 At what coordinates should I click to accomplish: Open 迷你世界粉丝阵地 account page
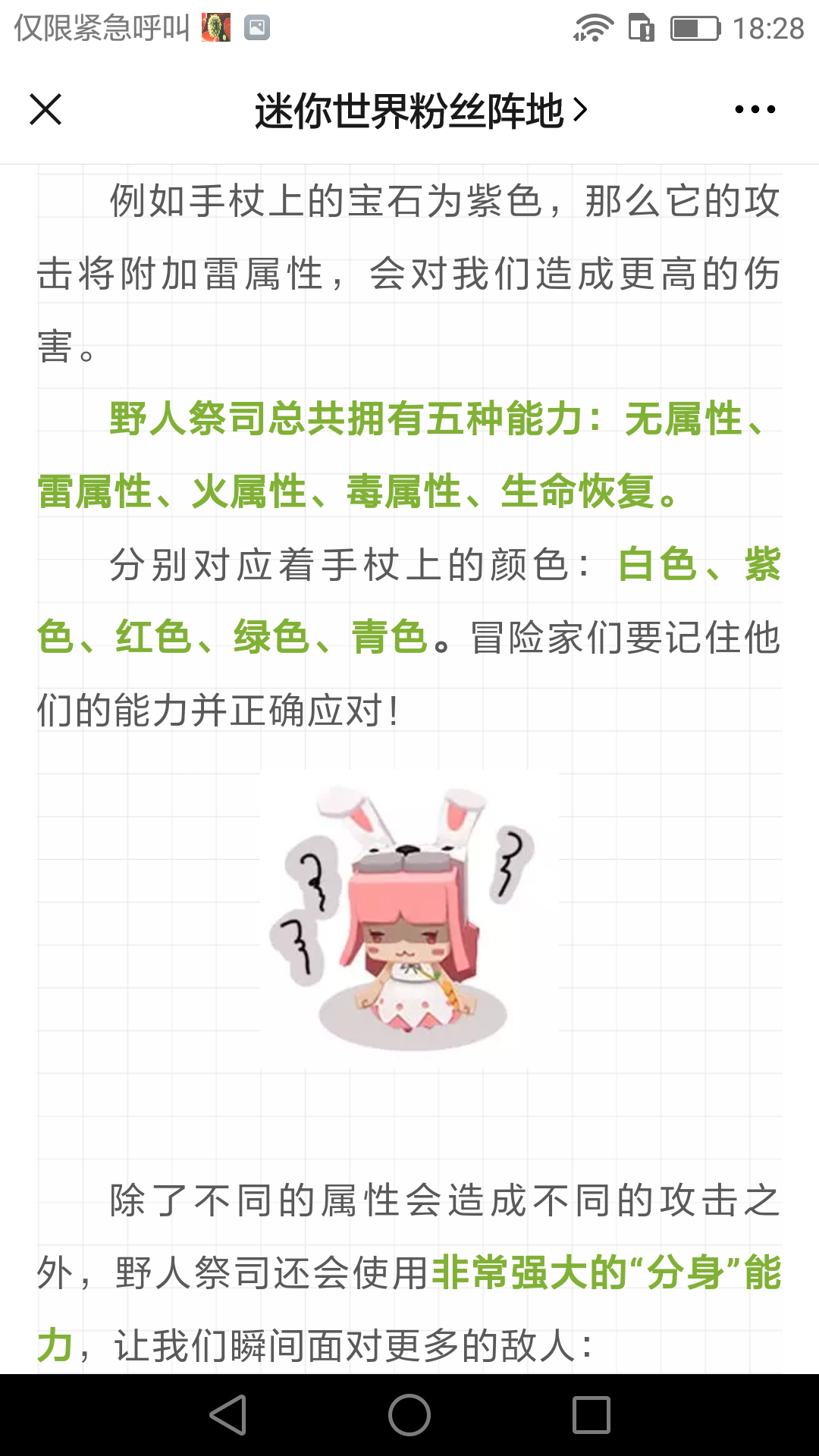[x=420, y=111]
